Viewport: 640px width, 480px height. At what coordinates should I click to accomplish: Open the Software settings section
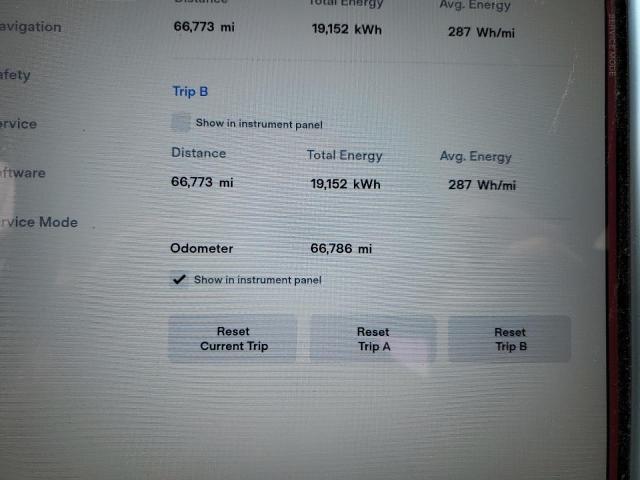click(22, 173)
